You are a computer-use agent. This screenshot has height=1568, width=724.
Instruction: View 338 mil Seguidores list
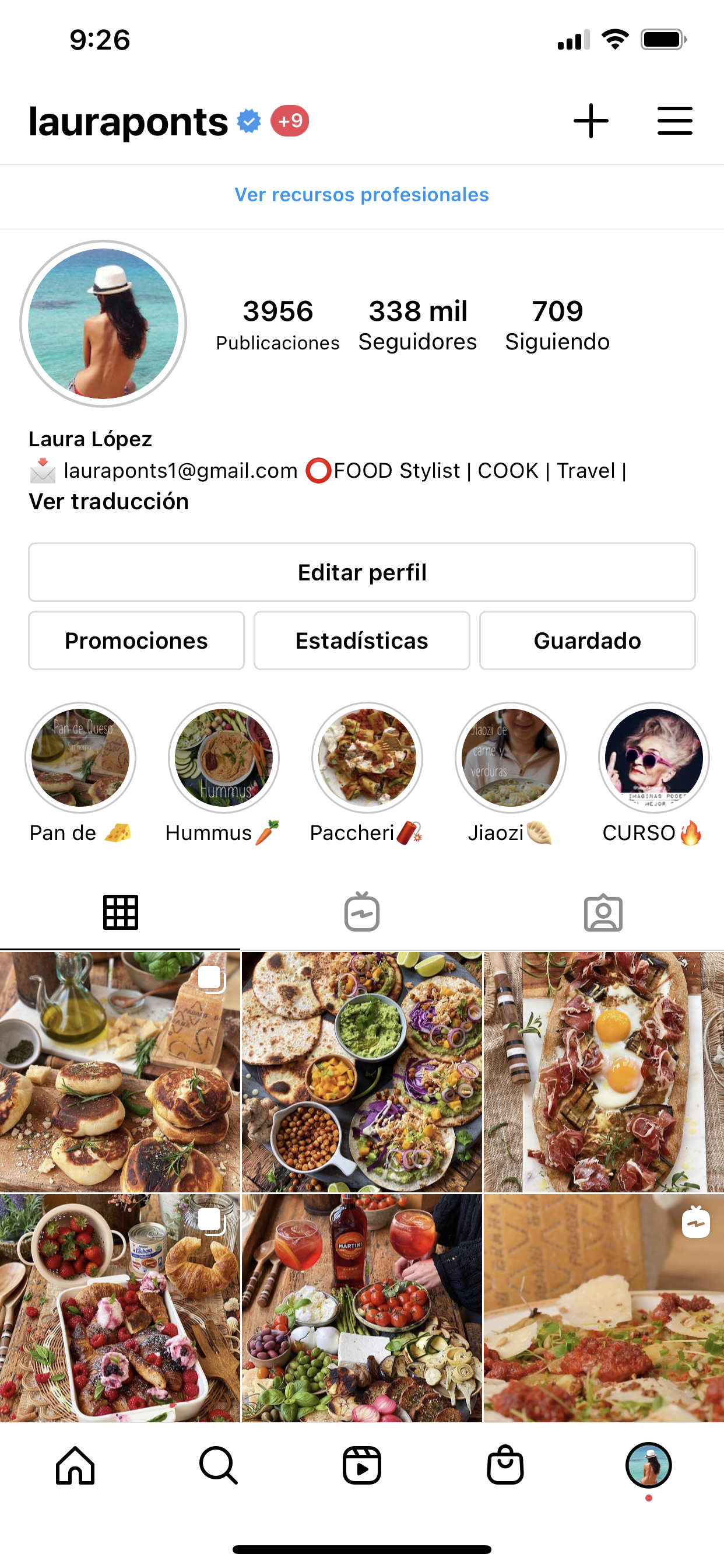(x=418, y=325)
